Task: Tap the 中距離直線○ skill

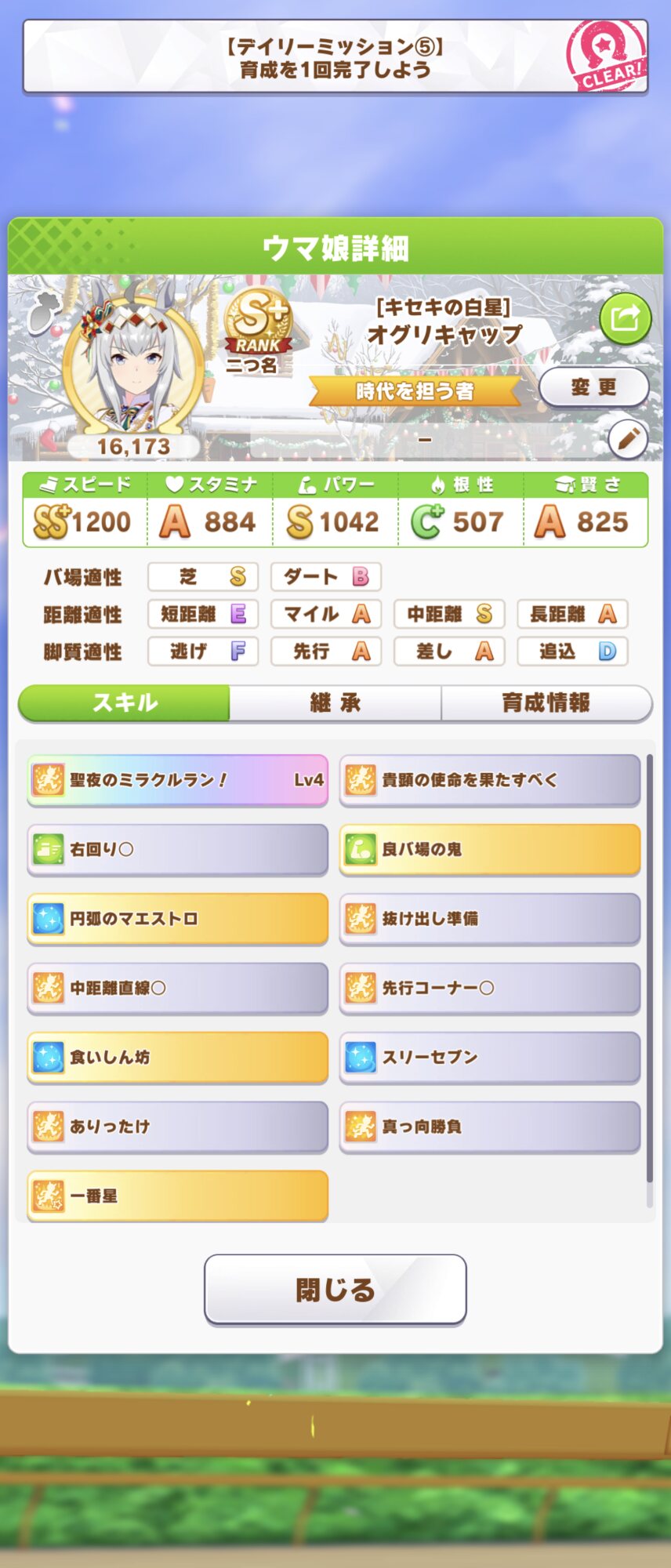Action: (177, 988)
